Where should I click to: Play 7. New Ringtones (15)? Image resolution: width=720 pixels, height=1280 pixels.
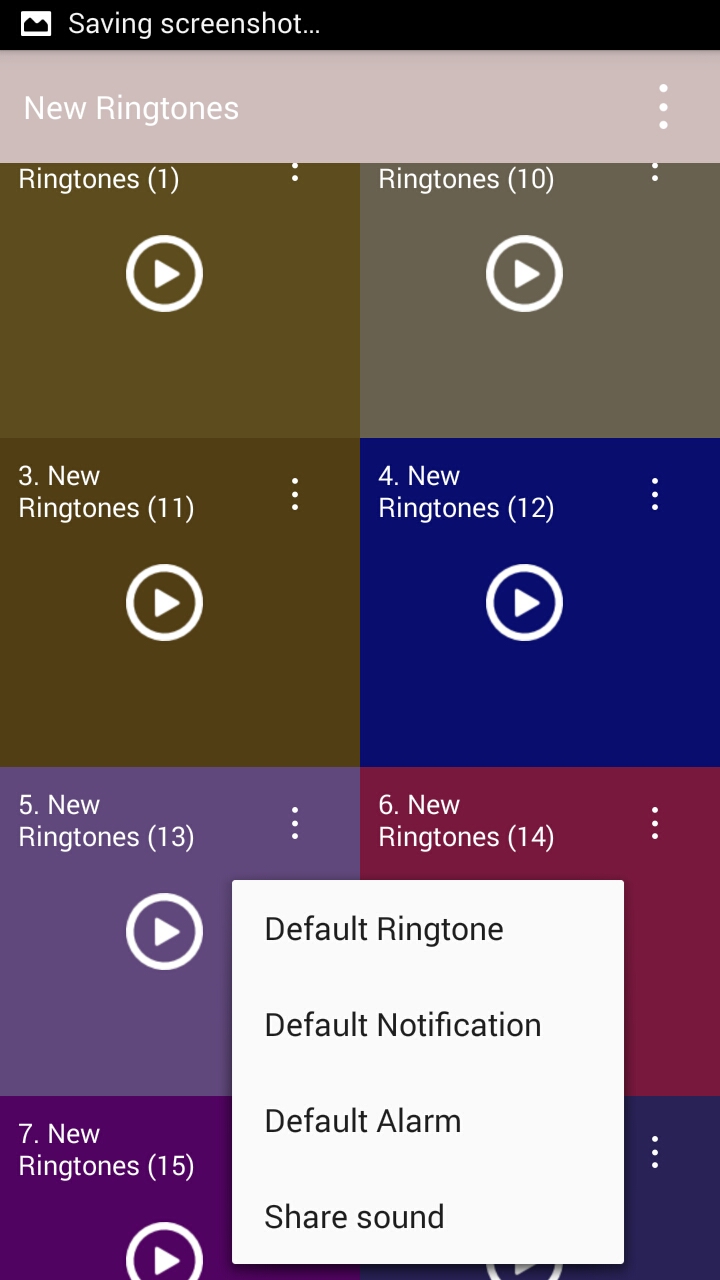click(164, 1258)
